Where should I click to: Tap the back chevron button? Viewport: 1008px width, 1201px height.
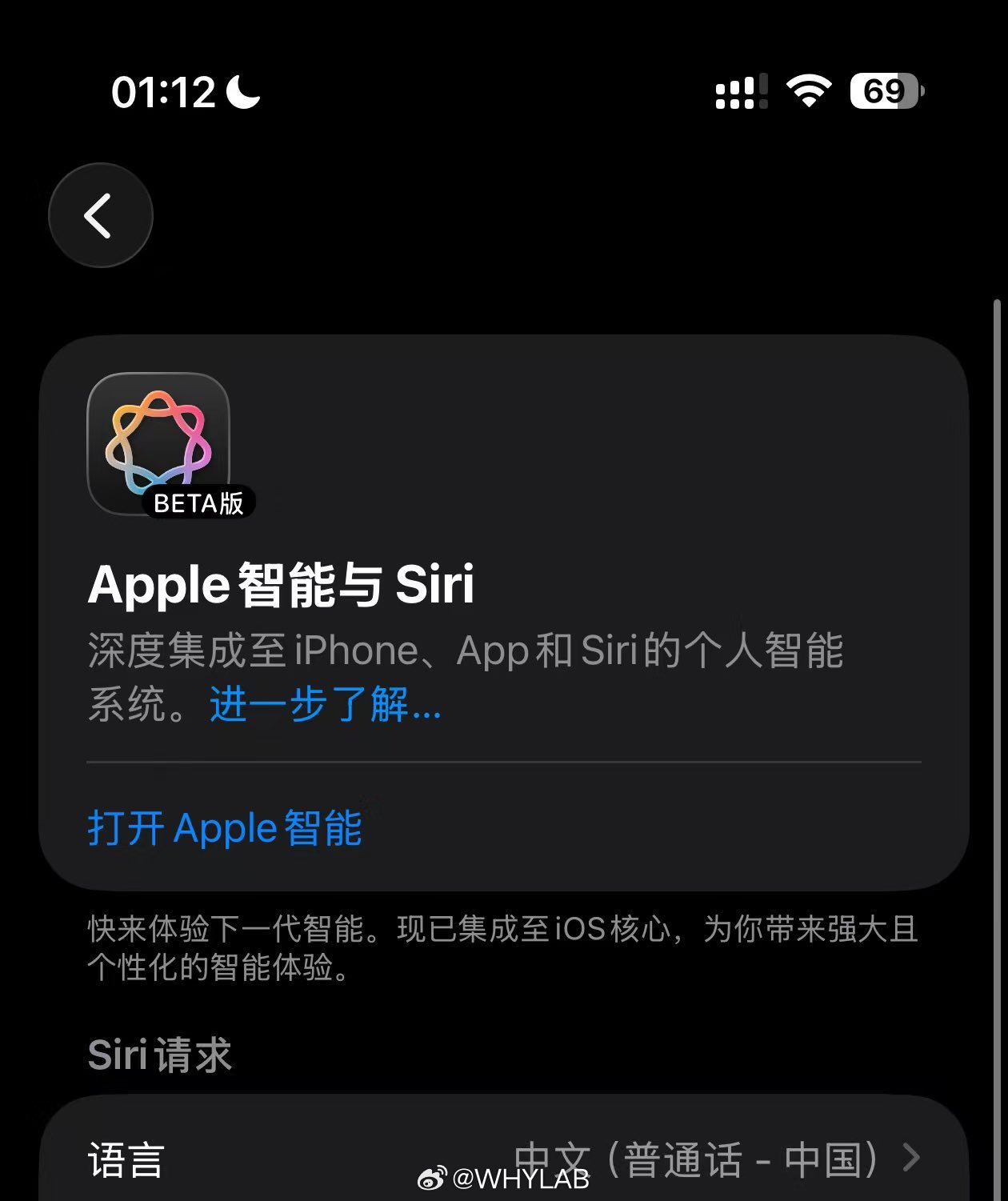[99, 216]
